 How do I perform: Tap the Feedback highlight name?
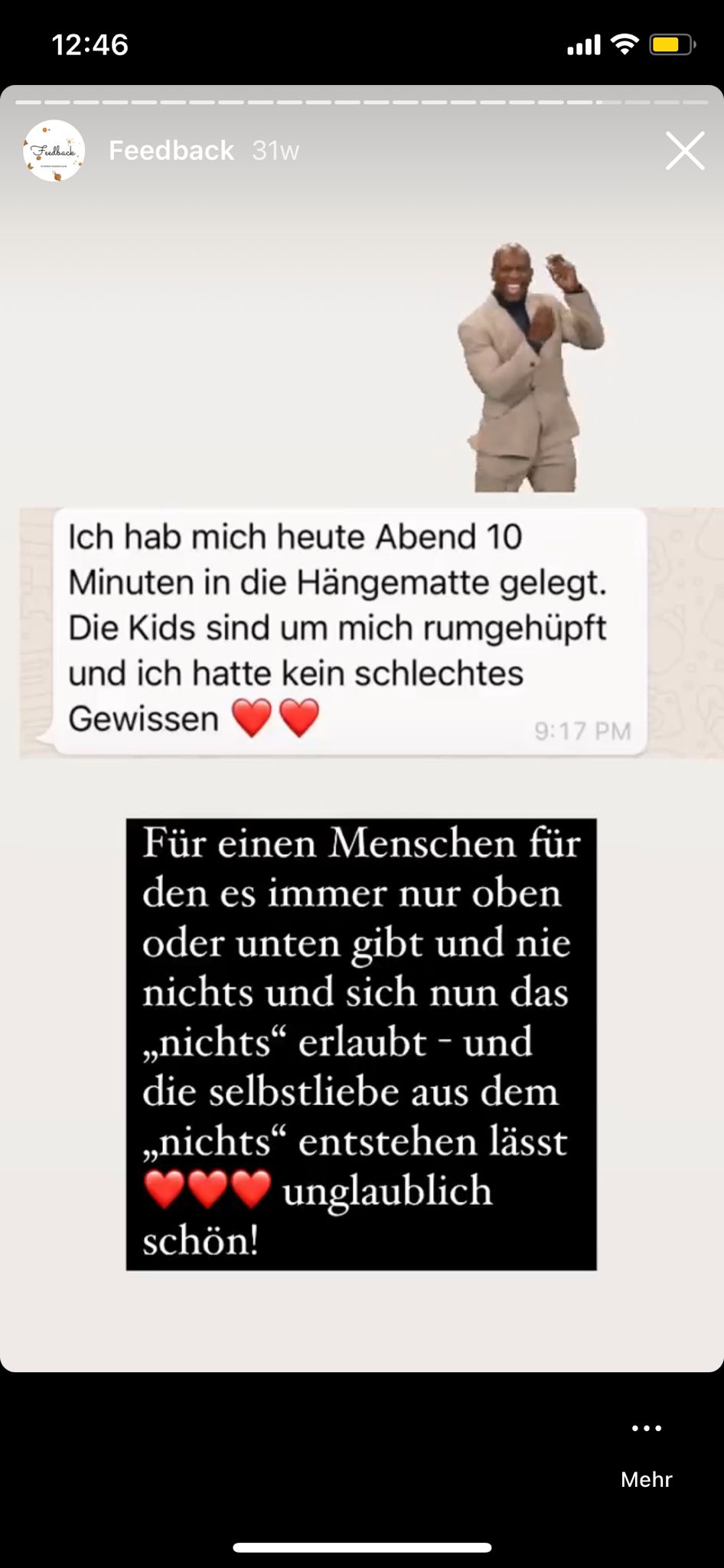171,151
